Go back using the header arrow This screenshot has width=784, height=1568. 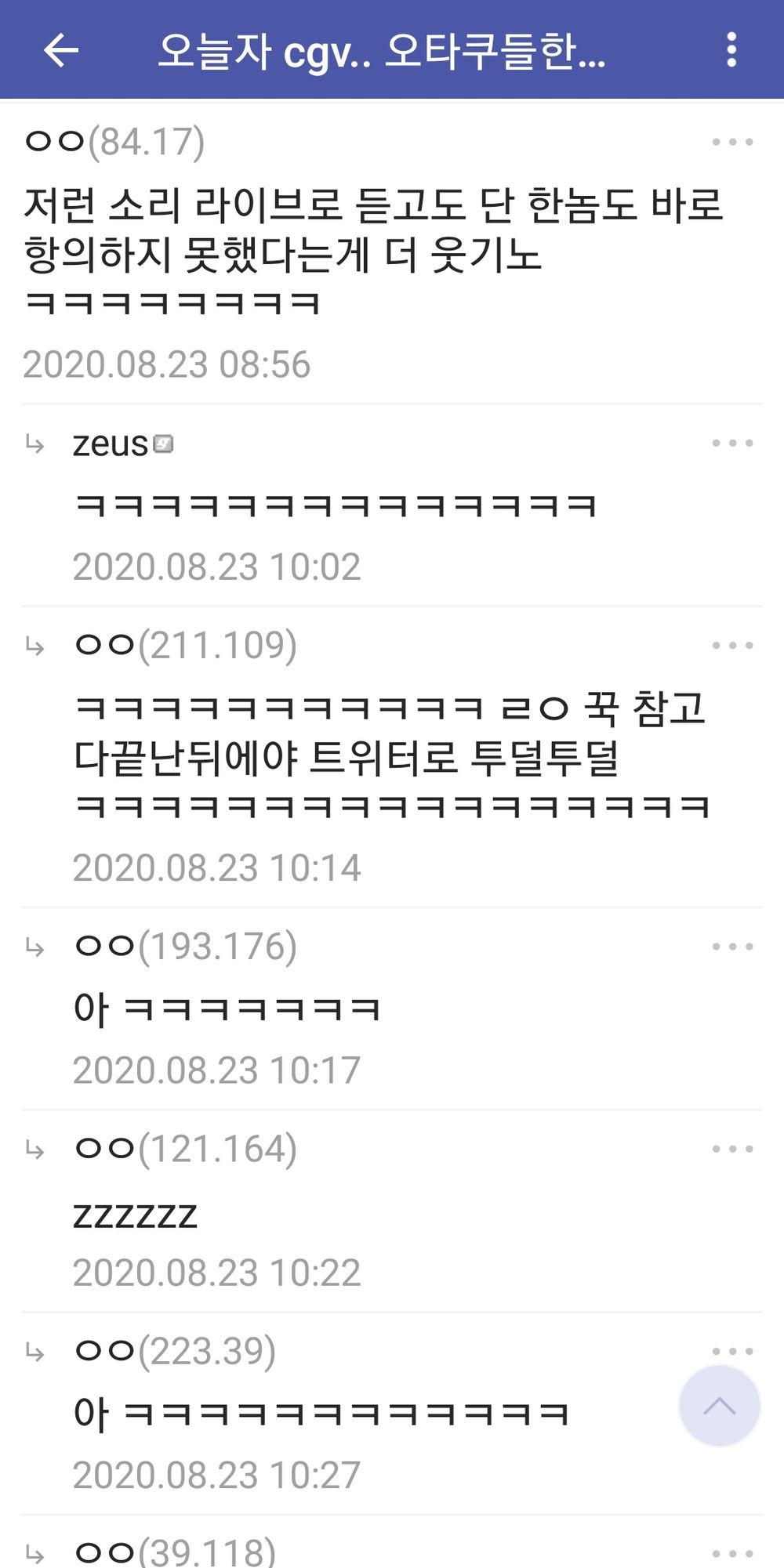pyautogui.click(x=61, y=50)
